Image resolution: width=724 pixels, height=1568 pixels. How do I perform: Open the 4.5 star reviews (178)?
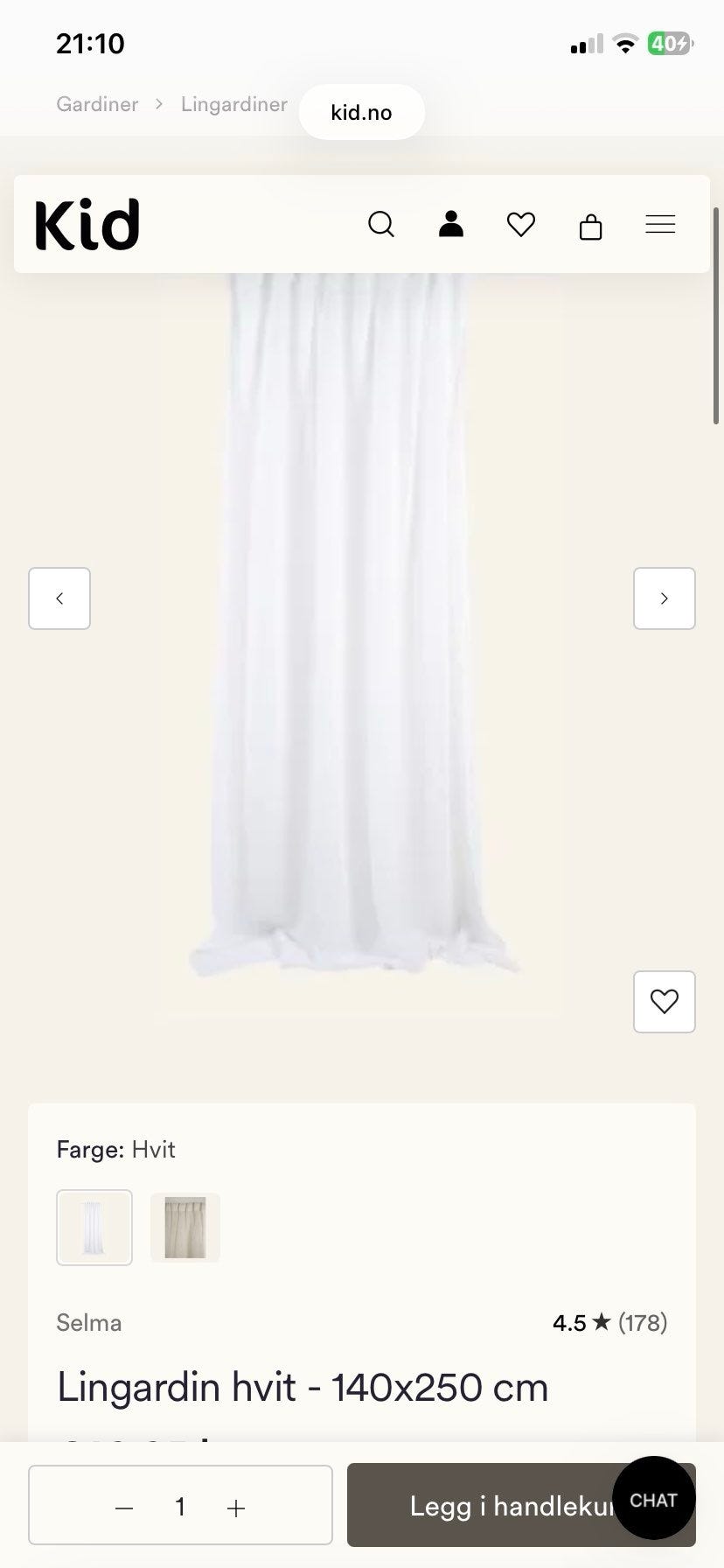610,1322
